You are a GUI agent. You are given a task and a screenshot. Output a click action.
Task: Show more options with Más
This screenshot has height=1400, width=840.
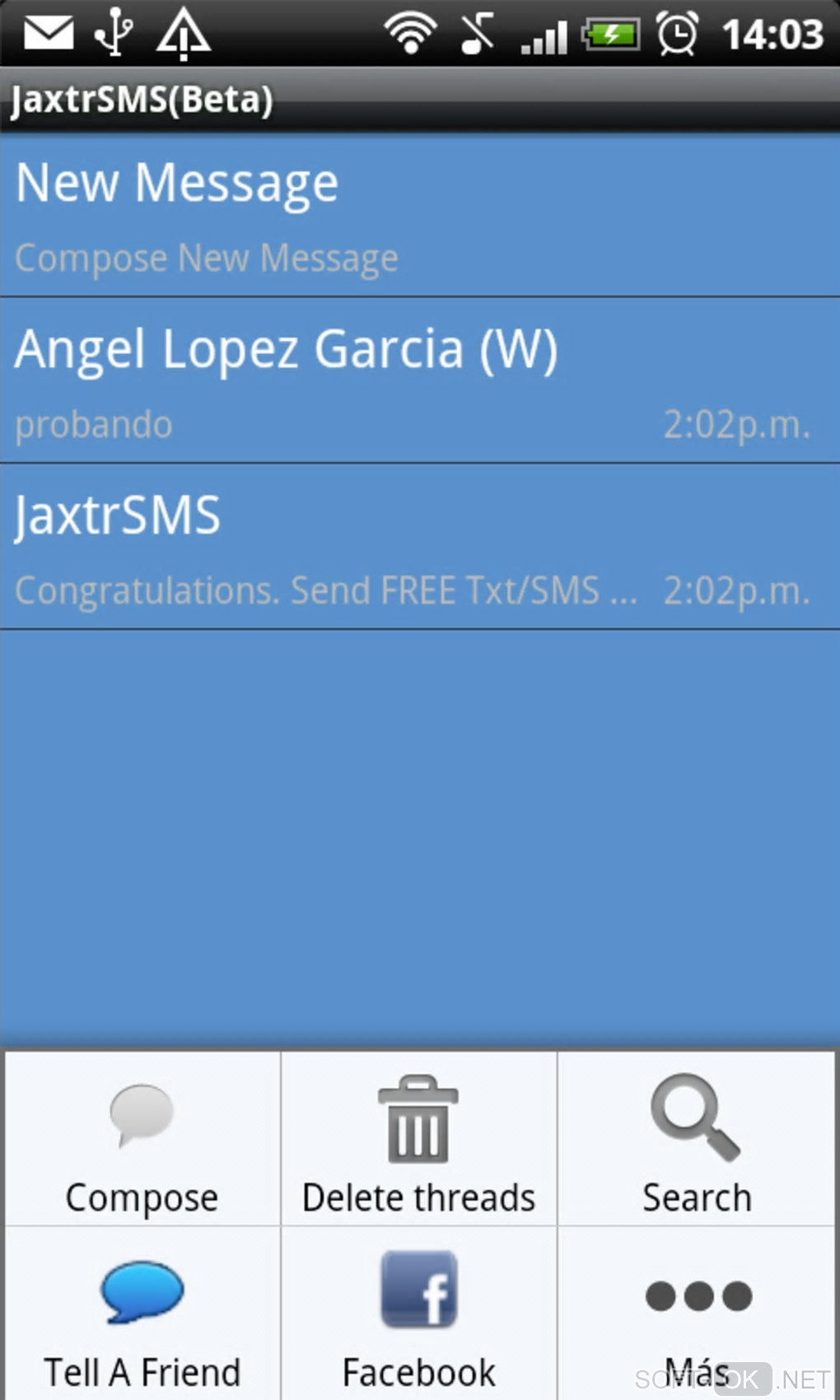[698, 1315]
